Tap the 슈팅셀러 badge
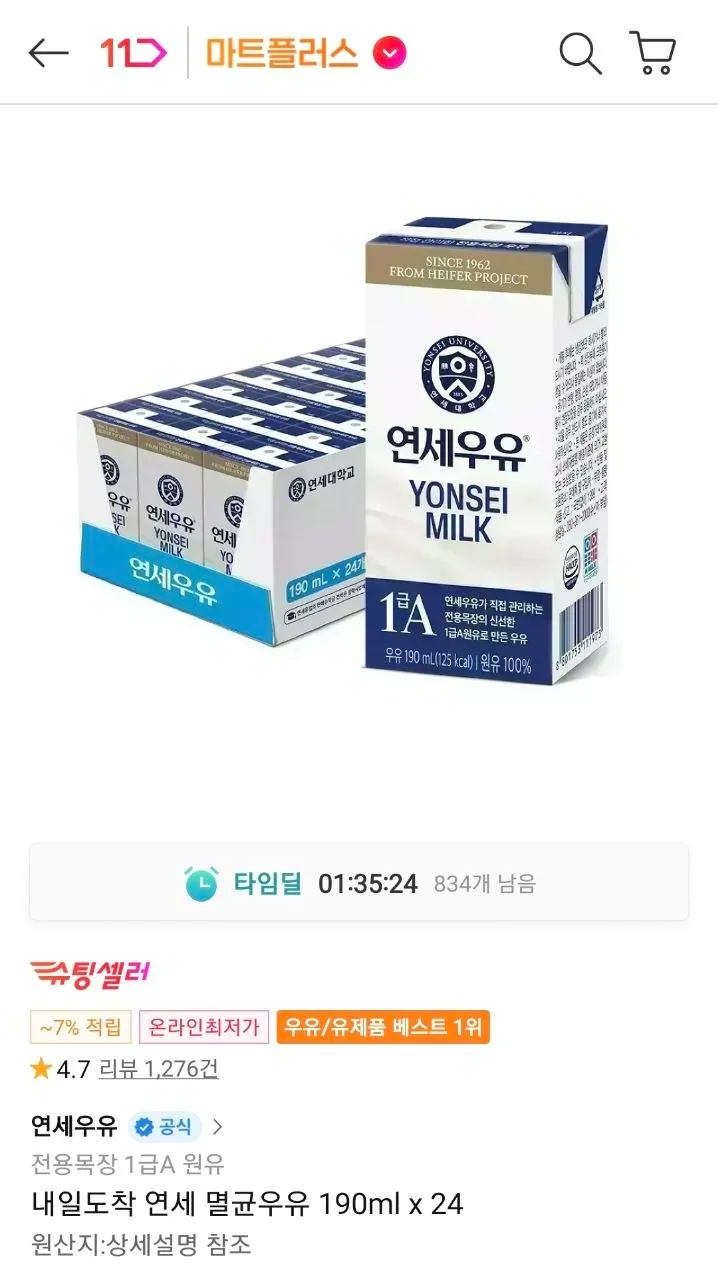 pyautogui.click(x=90, y=972)
